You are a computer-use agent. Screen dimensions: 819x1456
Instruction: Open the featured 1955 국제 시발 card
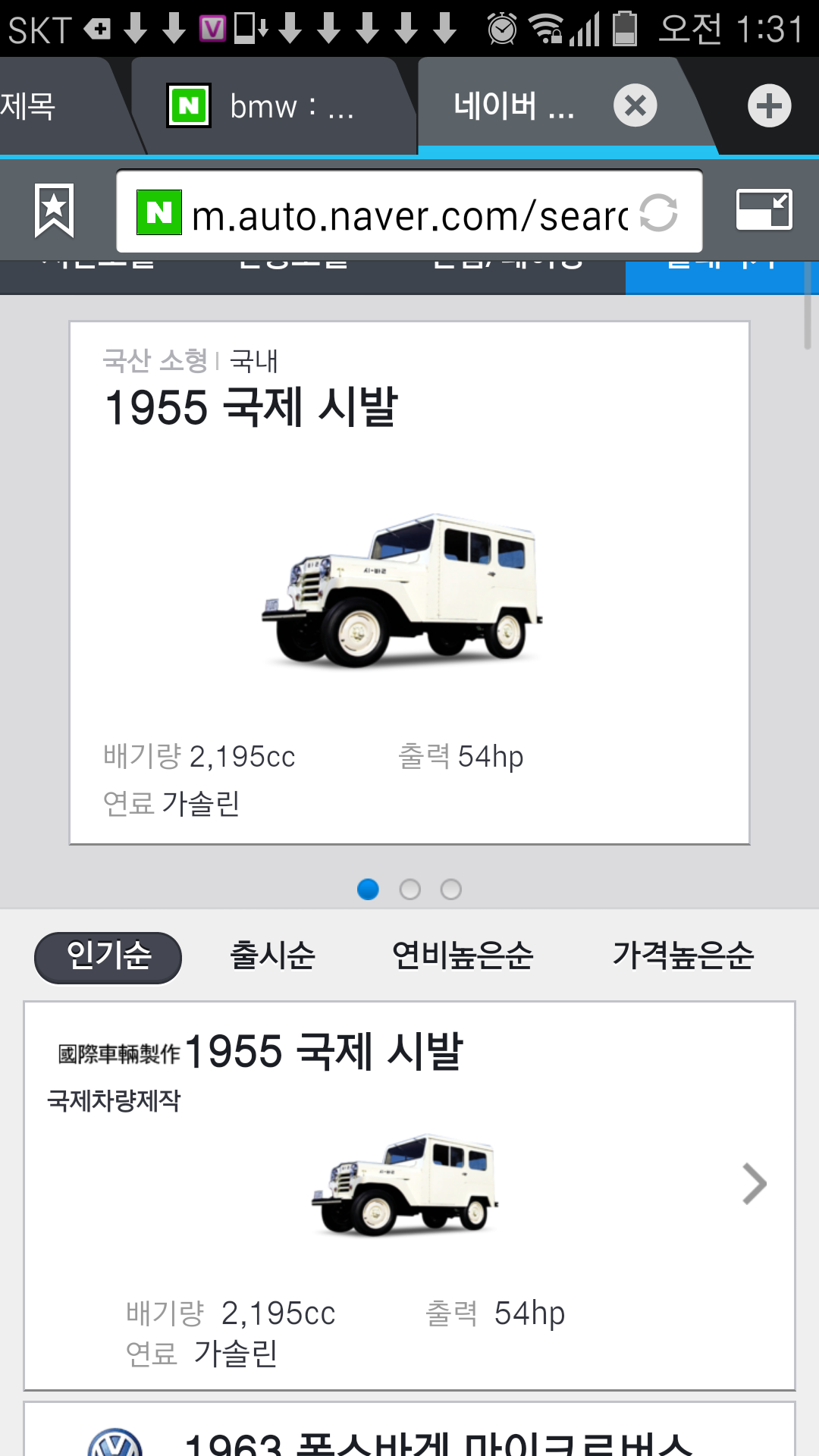(409, 582)
